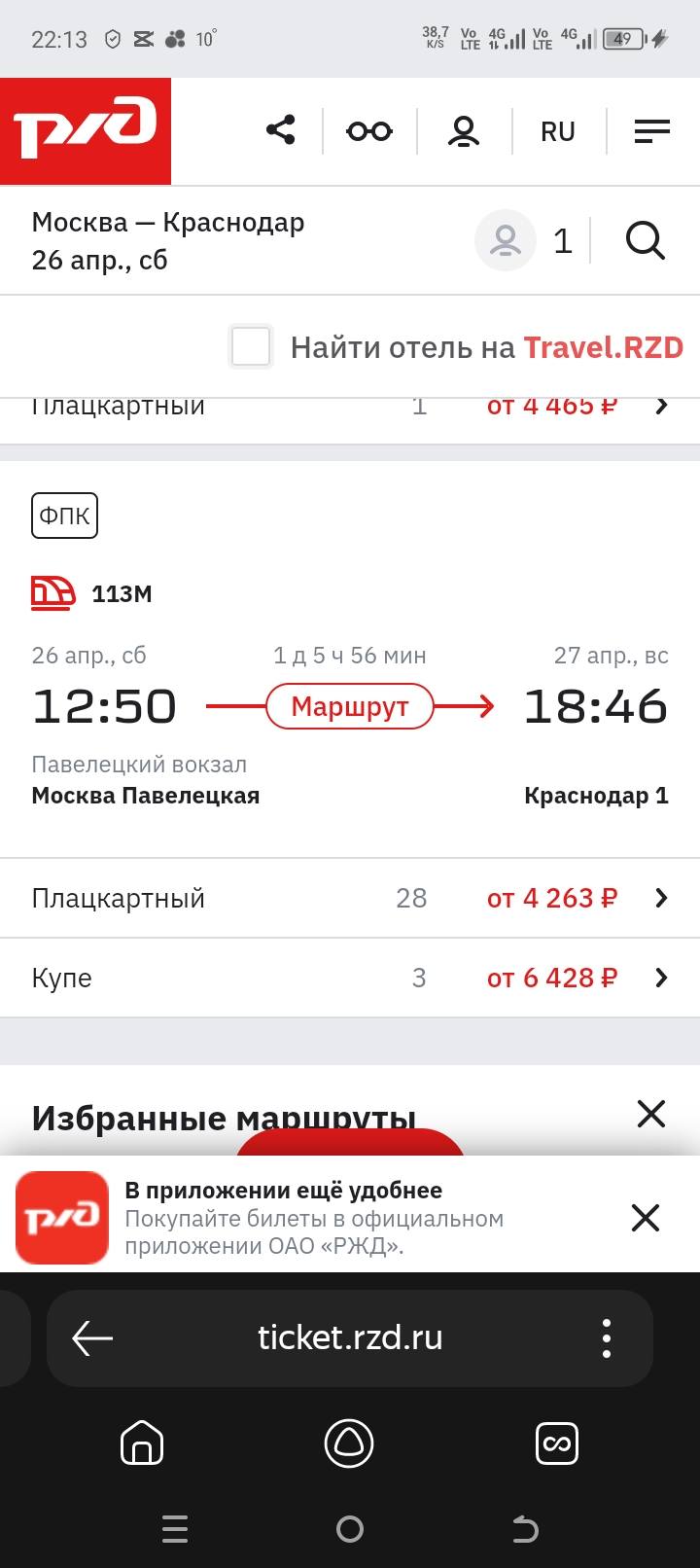
Task: Open the user profile icon
Action: [464, 131]
